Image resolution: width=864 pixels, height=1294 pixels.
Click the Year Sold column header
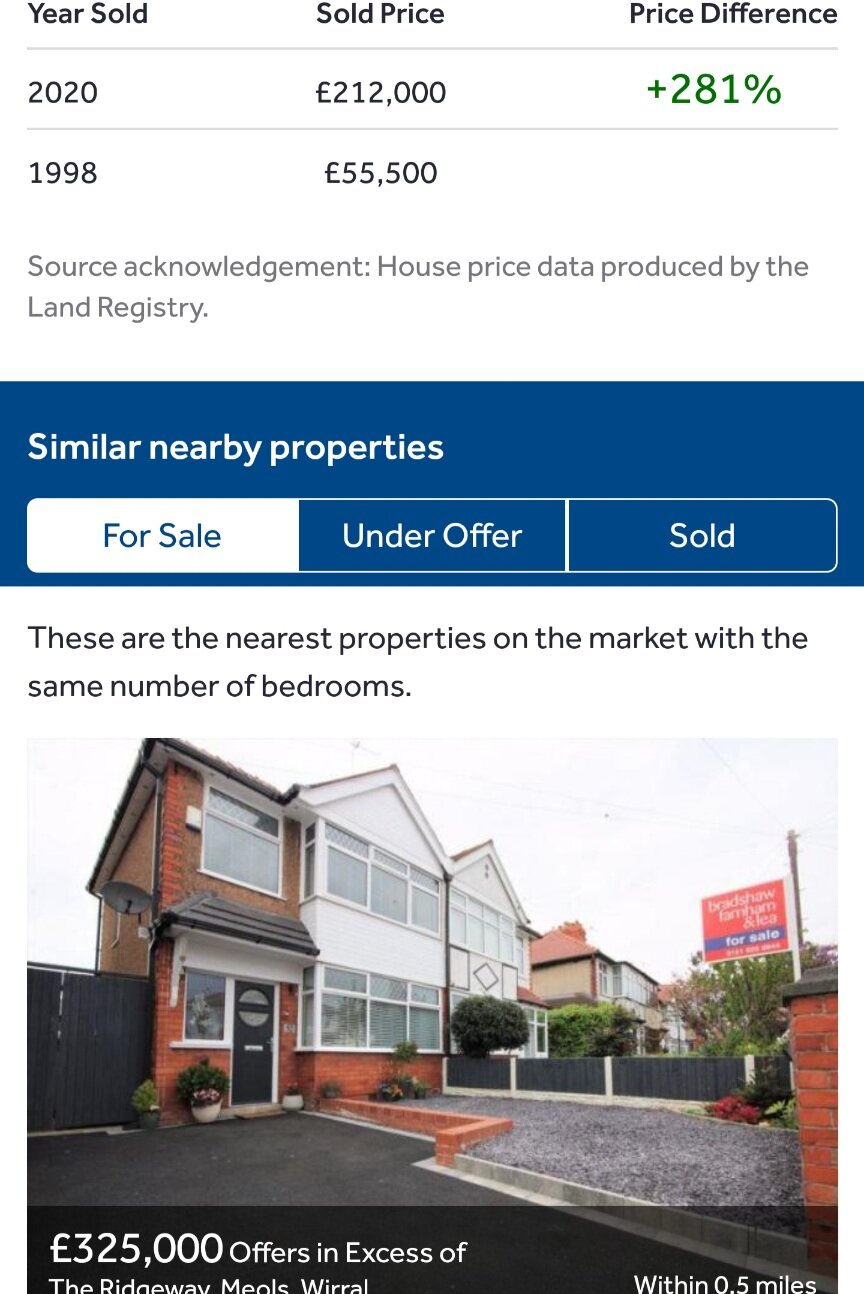(88, 14)
